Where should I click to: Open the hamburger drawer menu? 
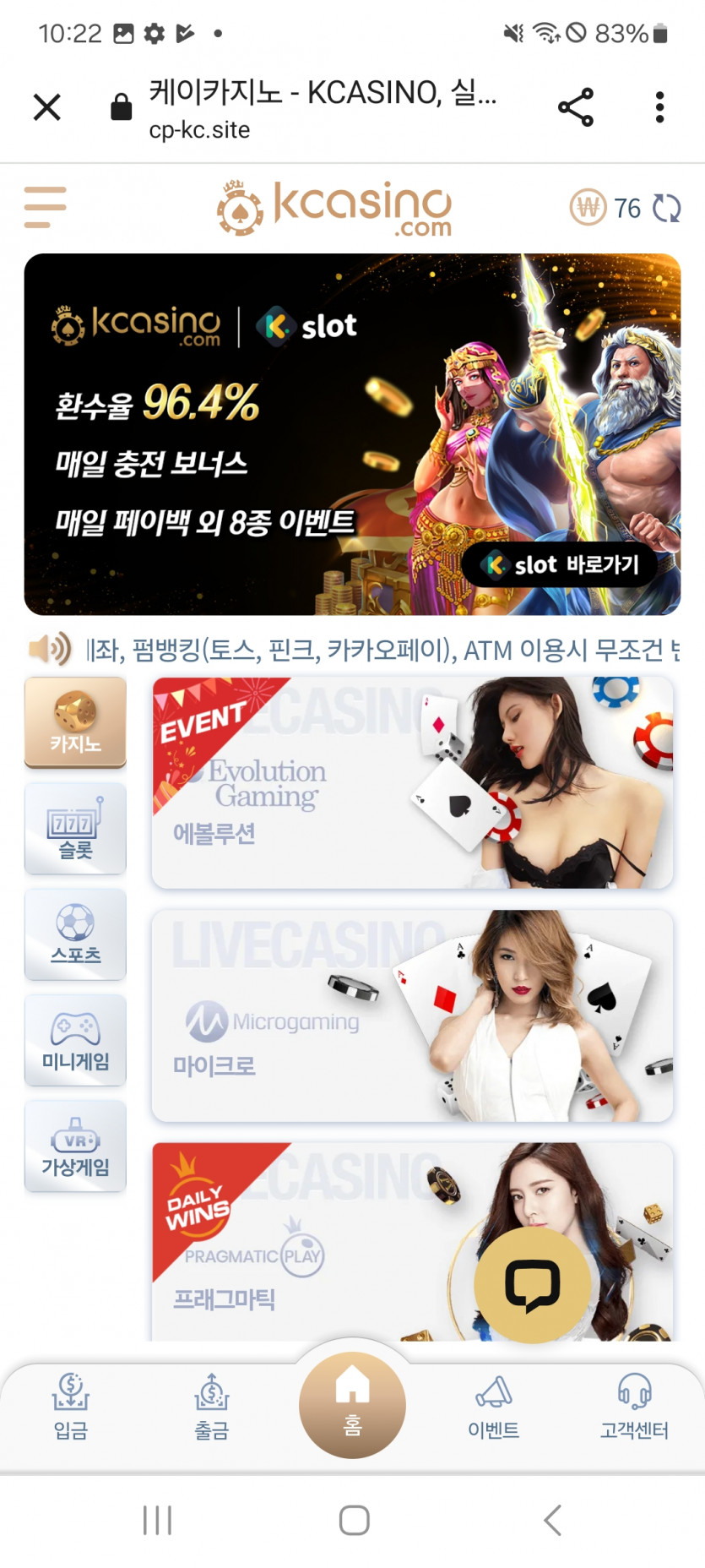[45, 207]
